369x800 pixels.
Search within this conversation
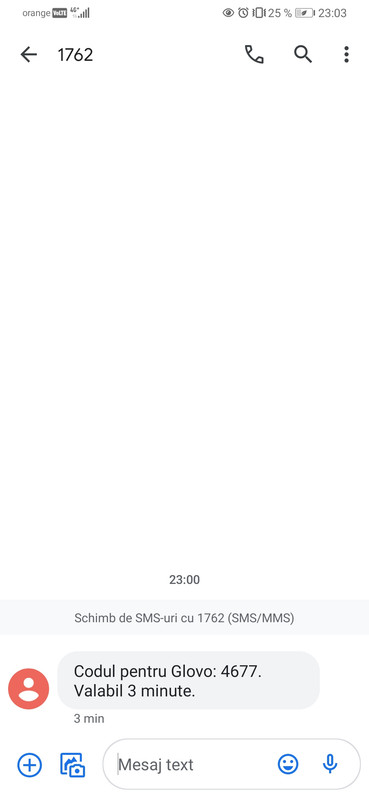[x=303, y=54]
